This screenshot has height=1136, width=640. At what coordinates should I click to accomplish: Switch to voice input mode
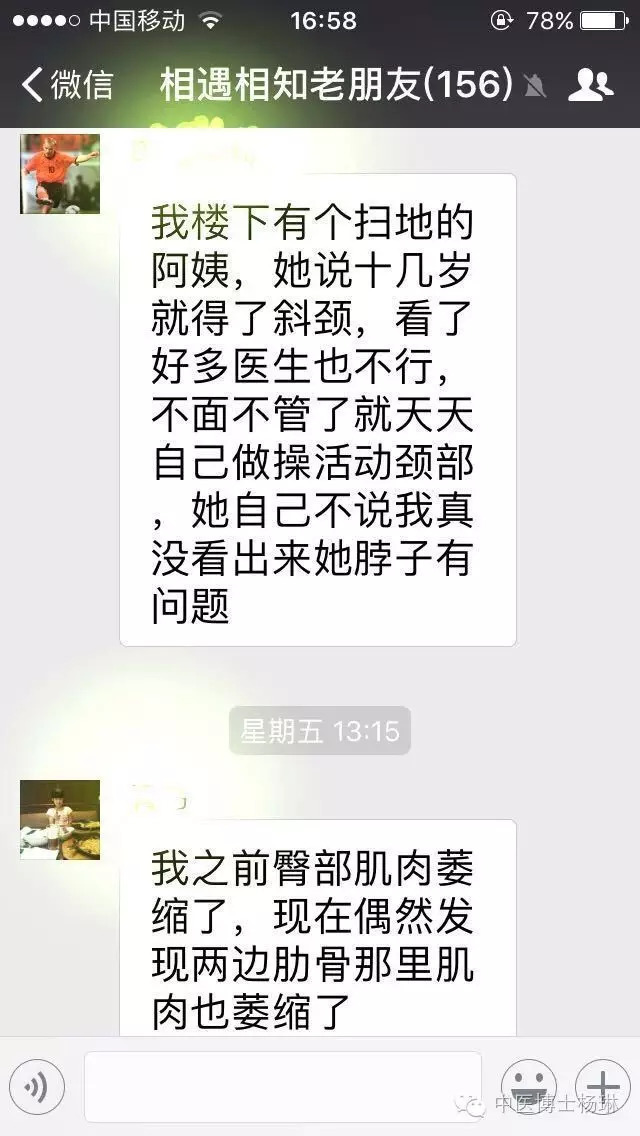click(36, 1086)
